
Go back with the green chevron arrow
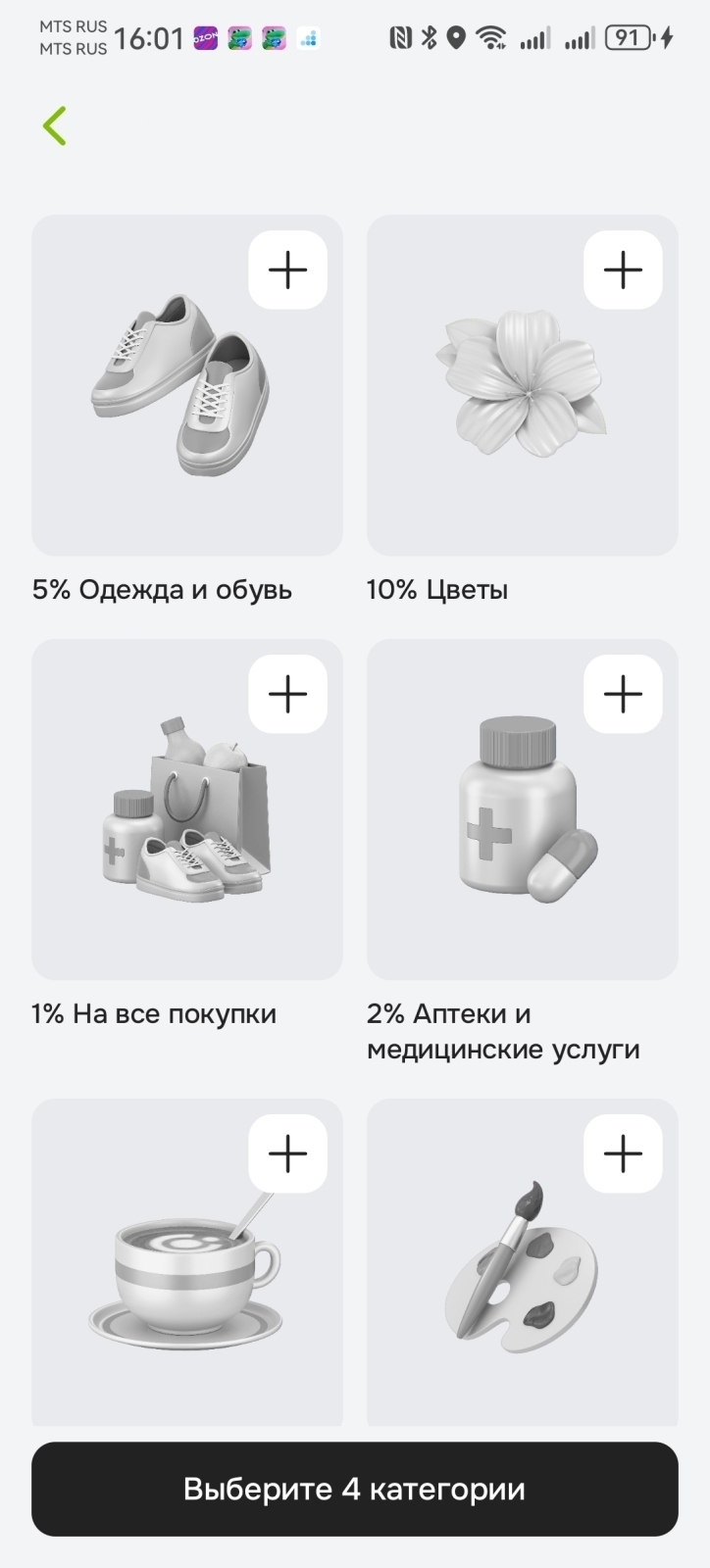pos(54,125)
